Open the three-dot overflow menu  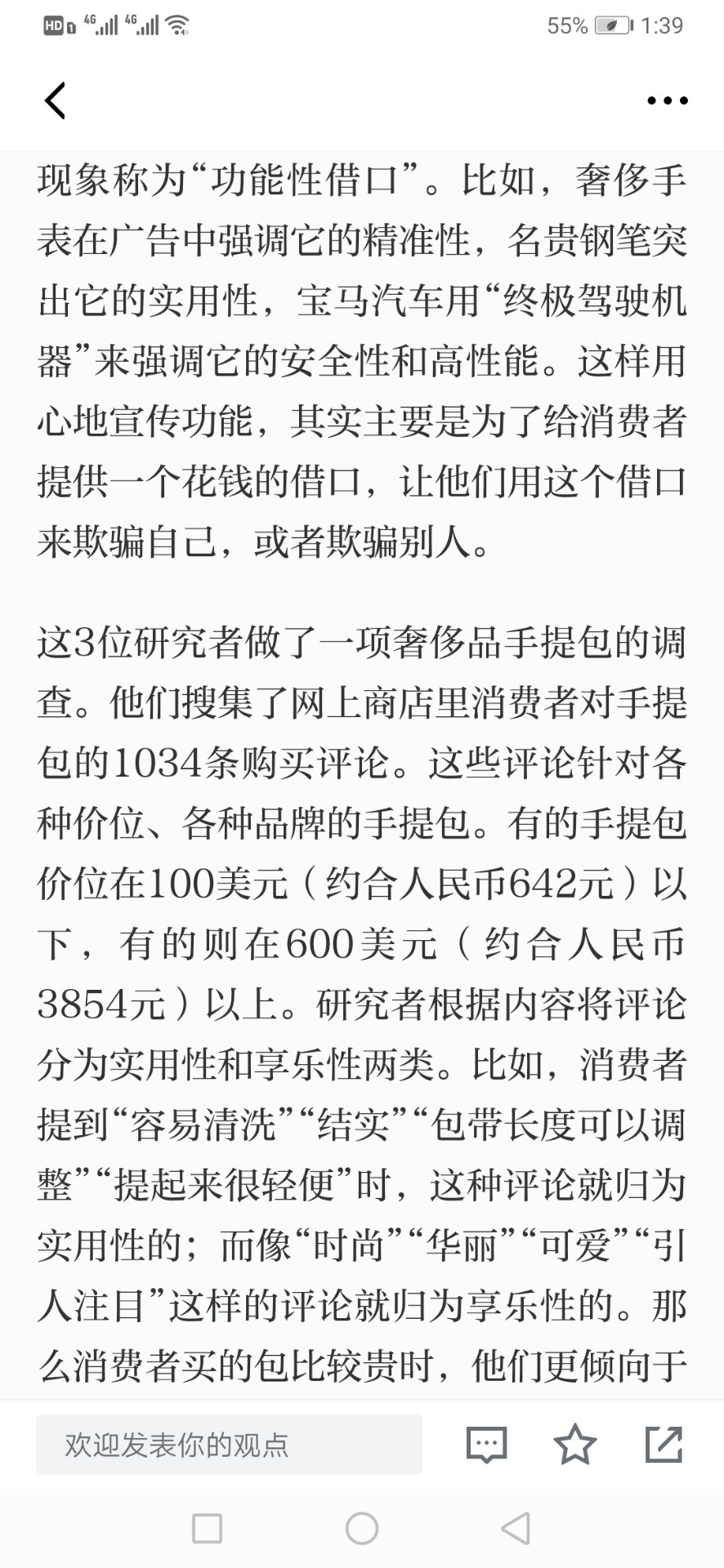click(668, 100)
